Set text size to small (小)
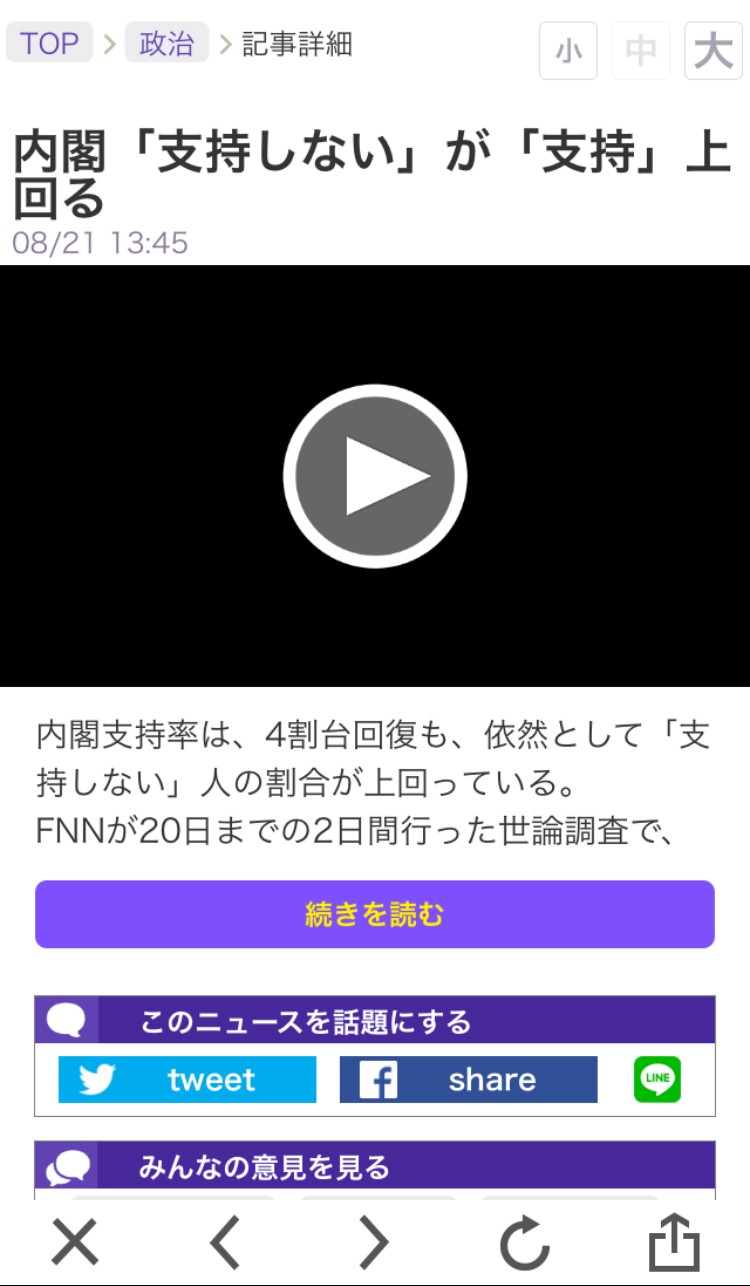The width and height of the screenshot is (750, 1286). coord(568,50)
